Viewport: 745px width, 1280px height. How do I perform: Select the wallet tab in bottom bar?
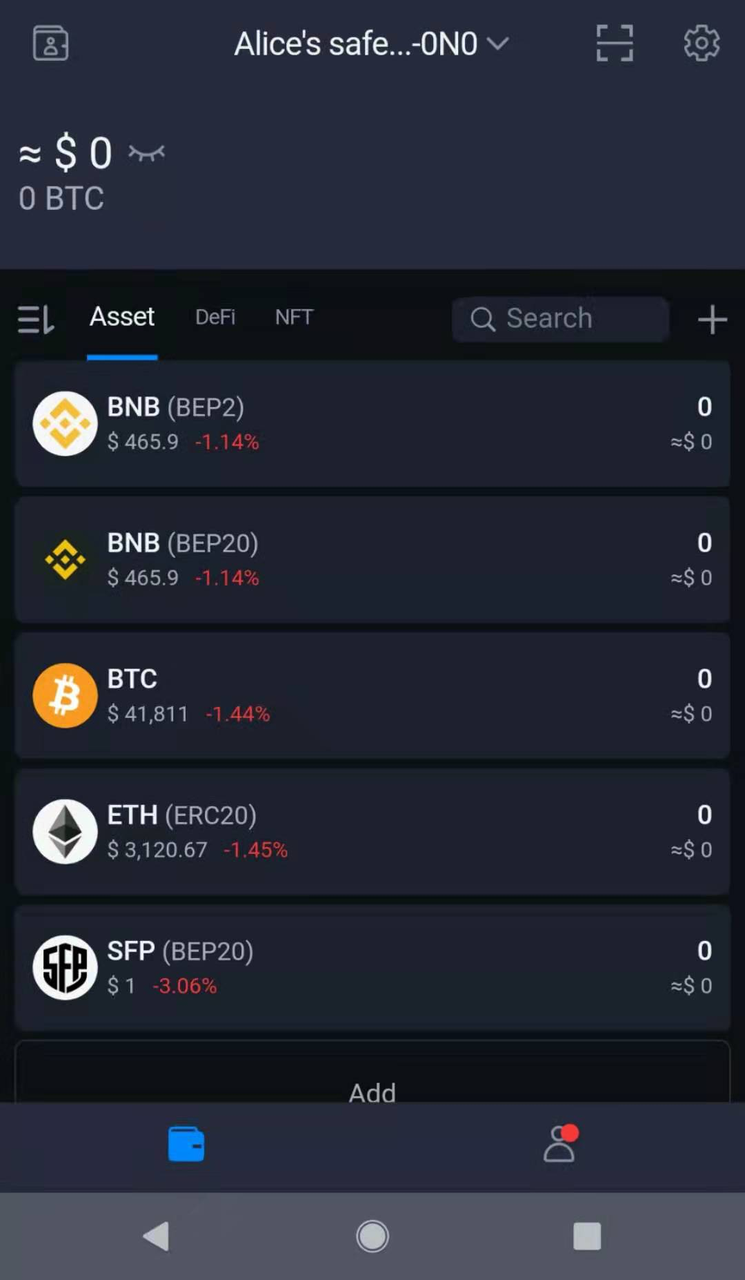(x=186, y=1146)
